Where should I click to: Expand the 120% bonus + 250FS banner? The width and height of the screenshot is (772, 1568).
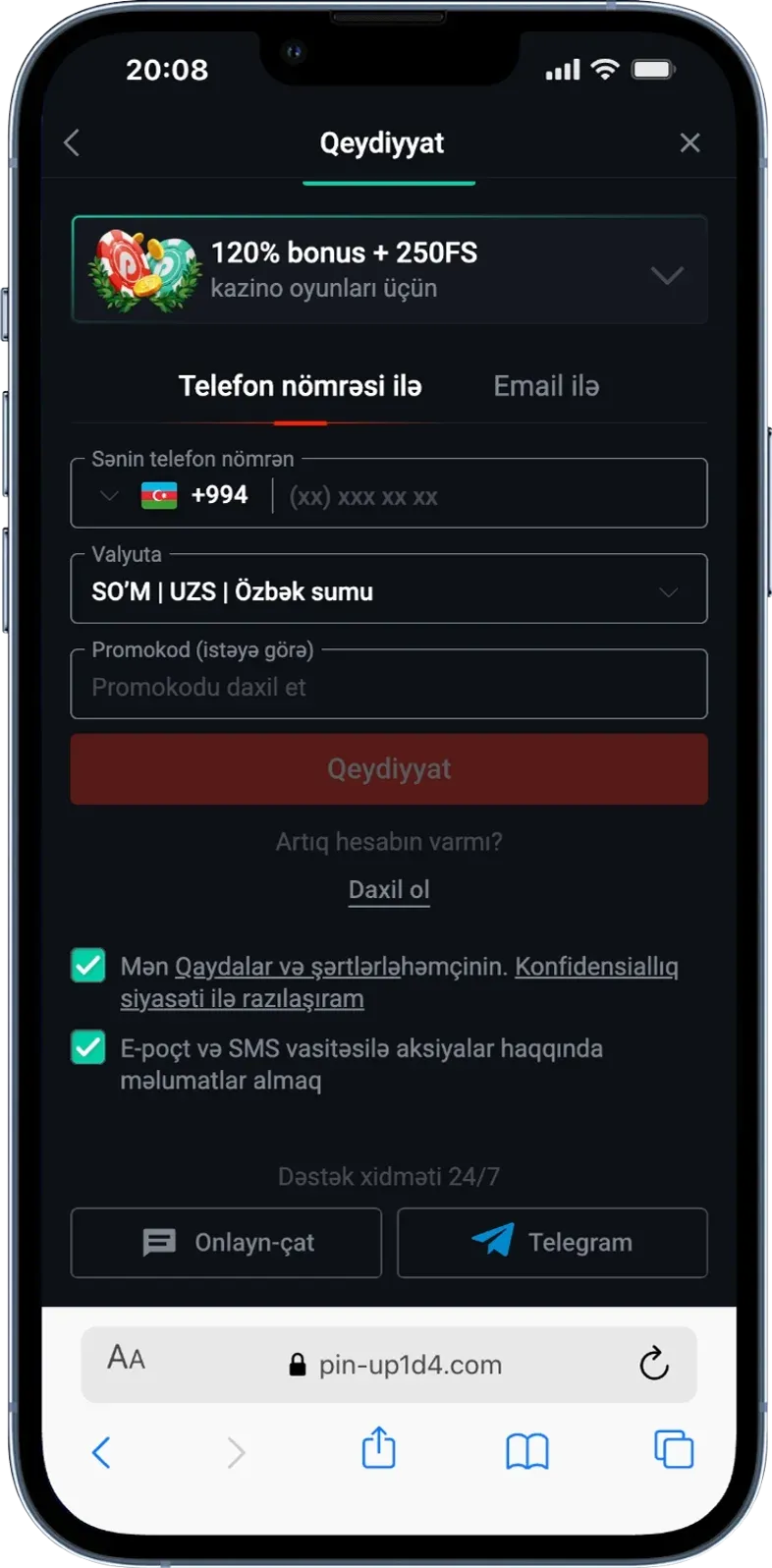[x=667, y=275]
